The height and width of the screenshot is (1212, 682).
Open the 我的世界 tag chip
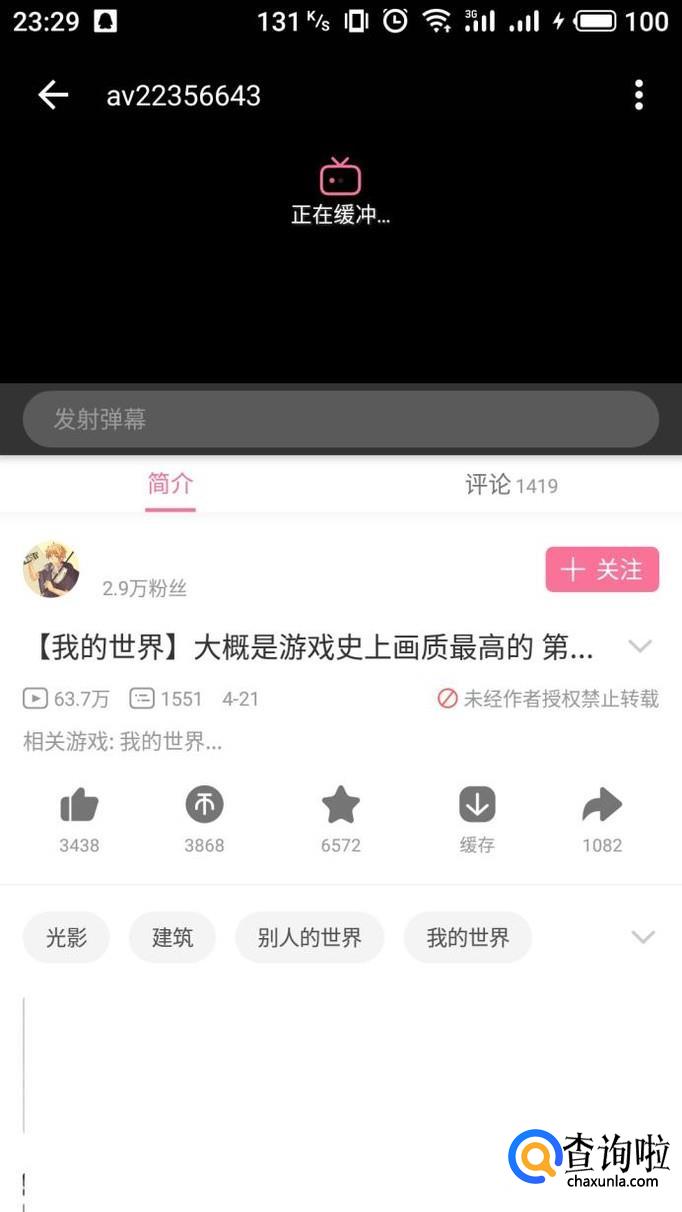point(467,938)
